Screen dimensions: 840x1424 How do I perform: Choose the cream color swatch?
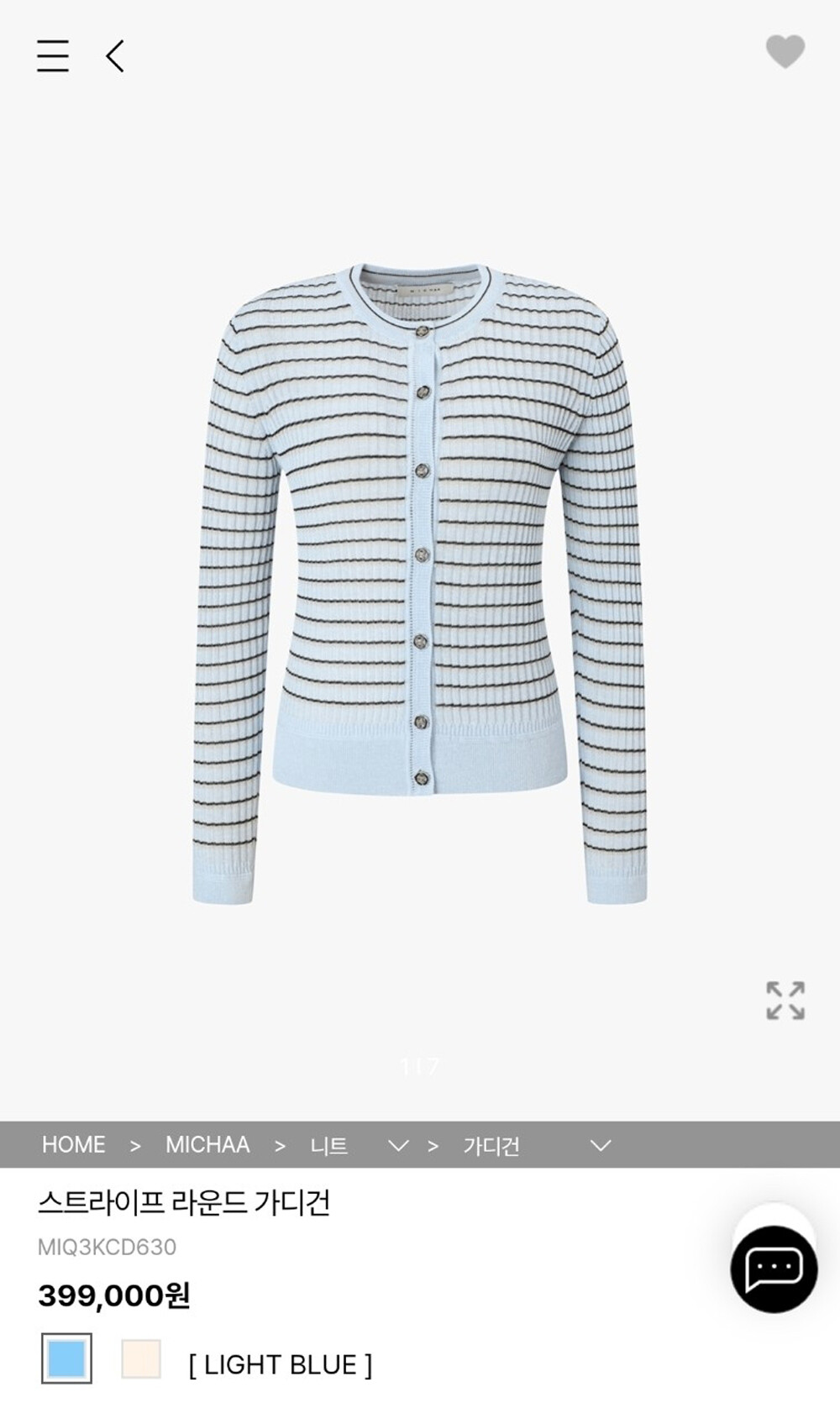pos(141,1358)
